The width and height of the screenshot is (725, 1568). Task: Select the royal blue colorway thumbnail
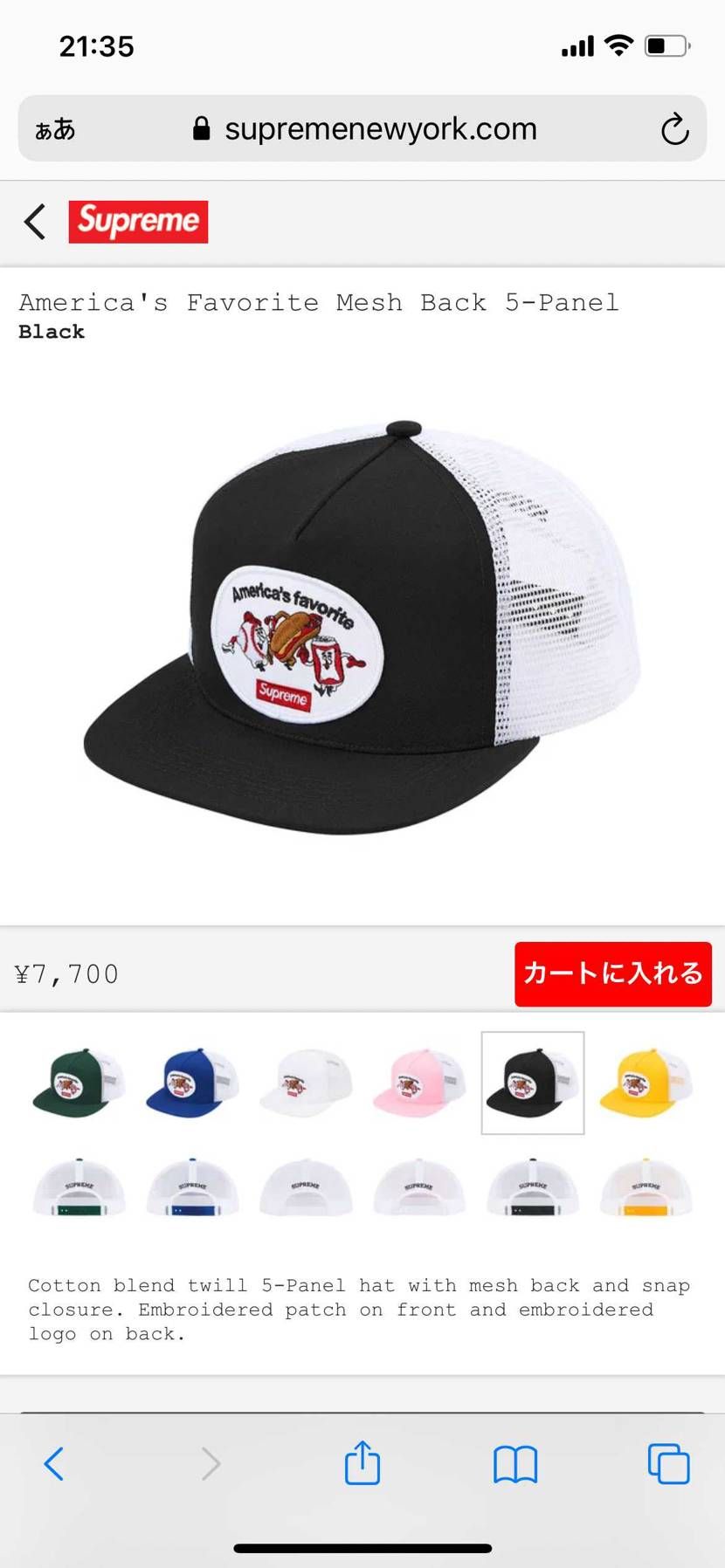(x=191, y=1083)
